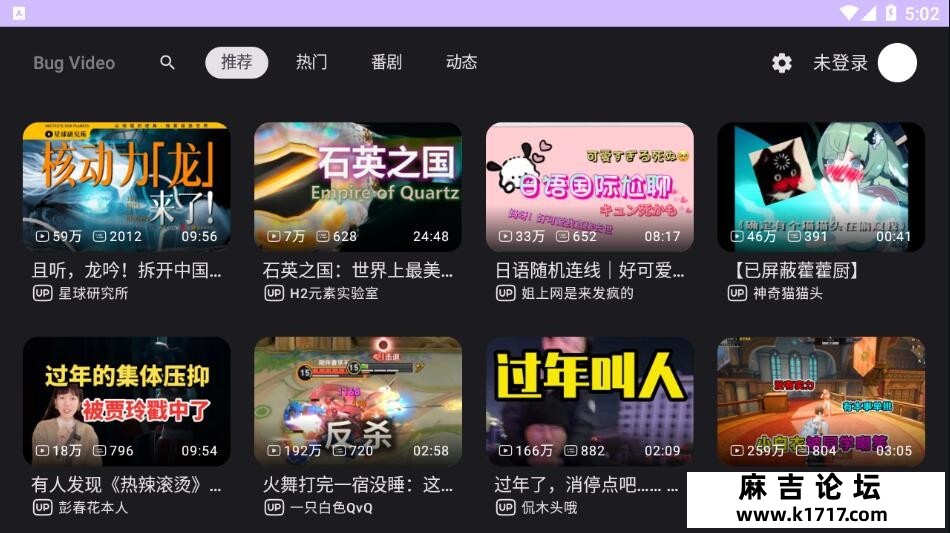Switch to the 番剧 tab
Screen dimensions: 950x533
pos(386,62)
